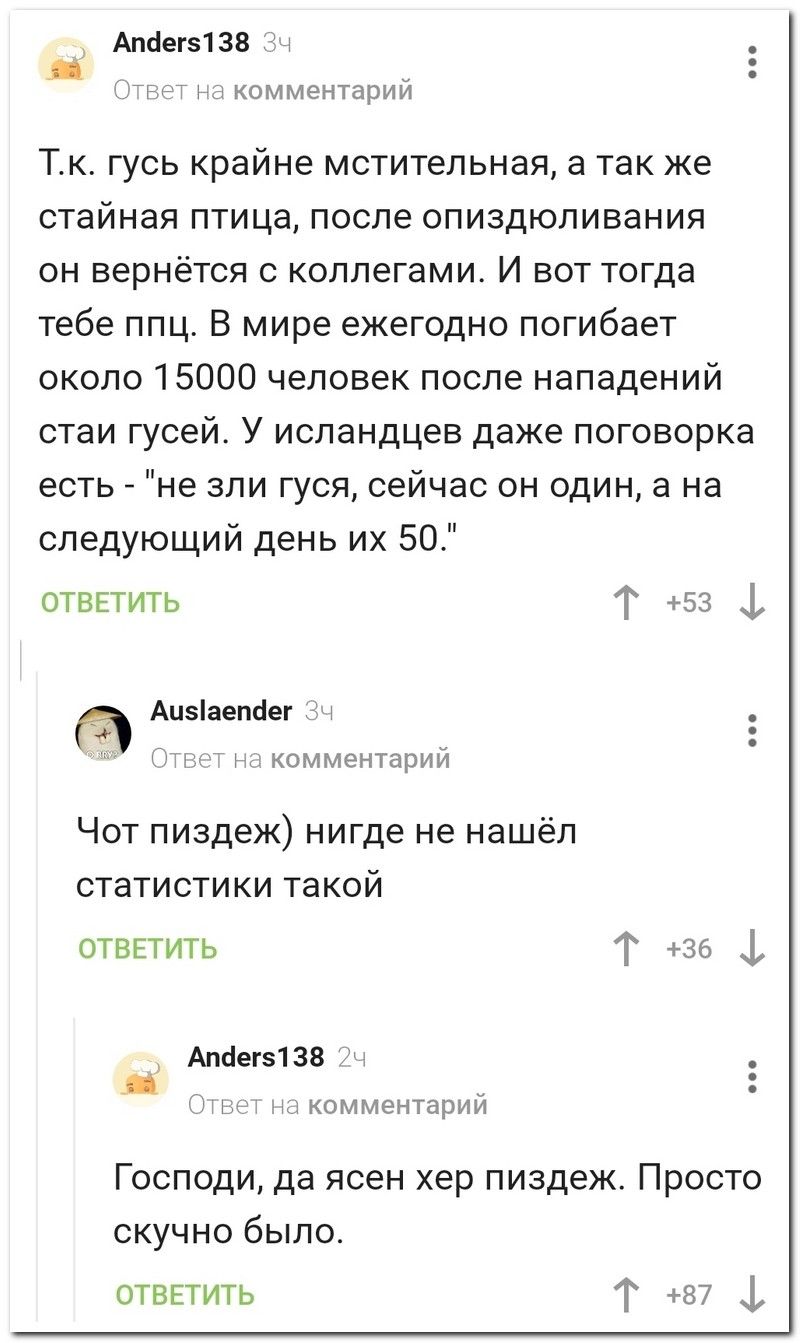Open Anders138's profile from the top comment
800x1343 pixels.
pyautogui.click(x=182, y=43)
